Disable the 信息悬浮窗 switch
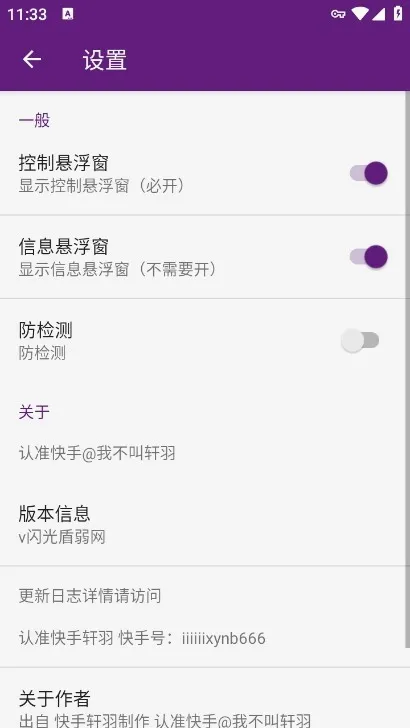410x728 pixels. pos(369,257)
